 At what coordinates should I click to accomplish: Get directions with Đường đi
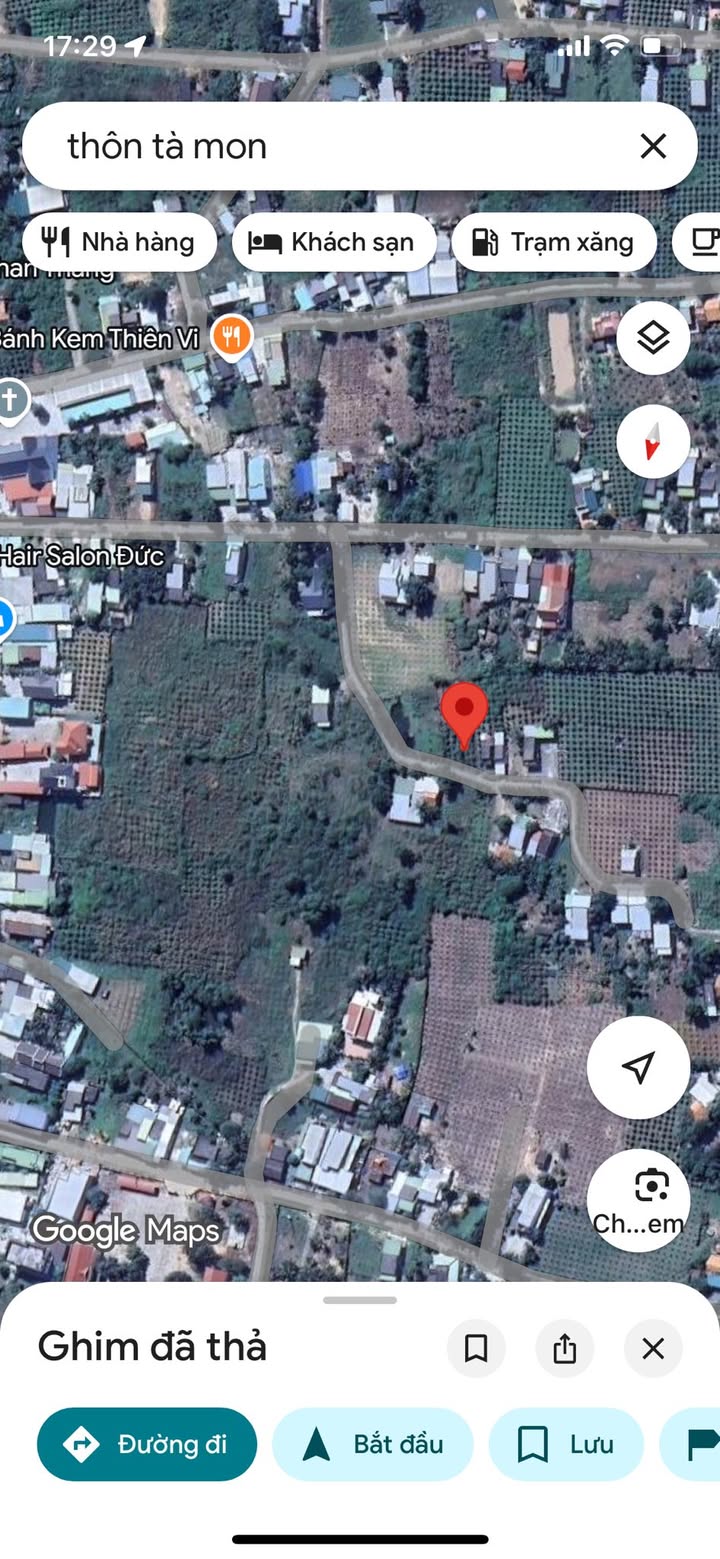(x=147, y=1444)
